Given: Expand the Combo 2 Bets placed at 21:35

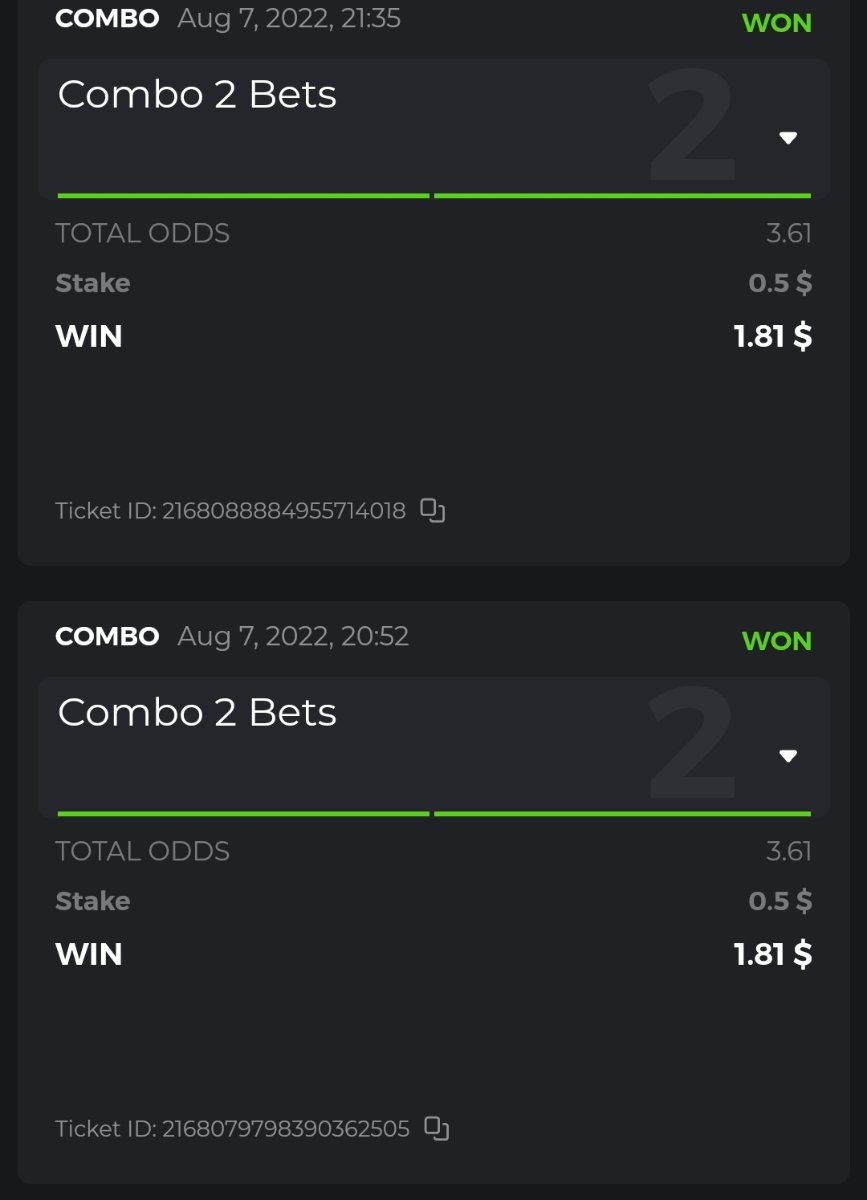Looking at the screenshot, I should click(788, 138).
